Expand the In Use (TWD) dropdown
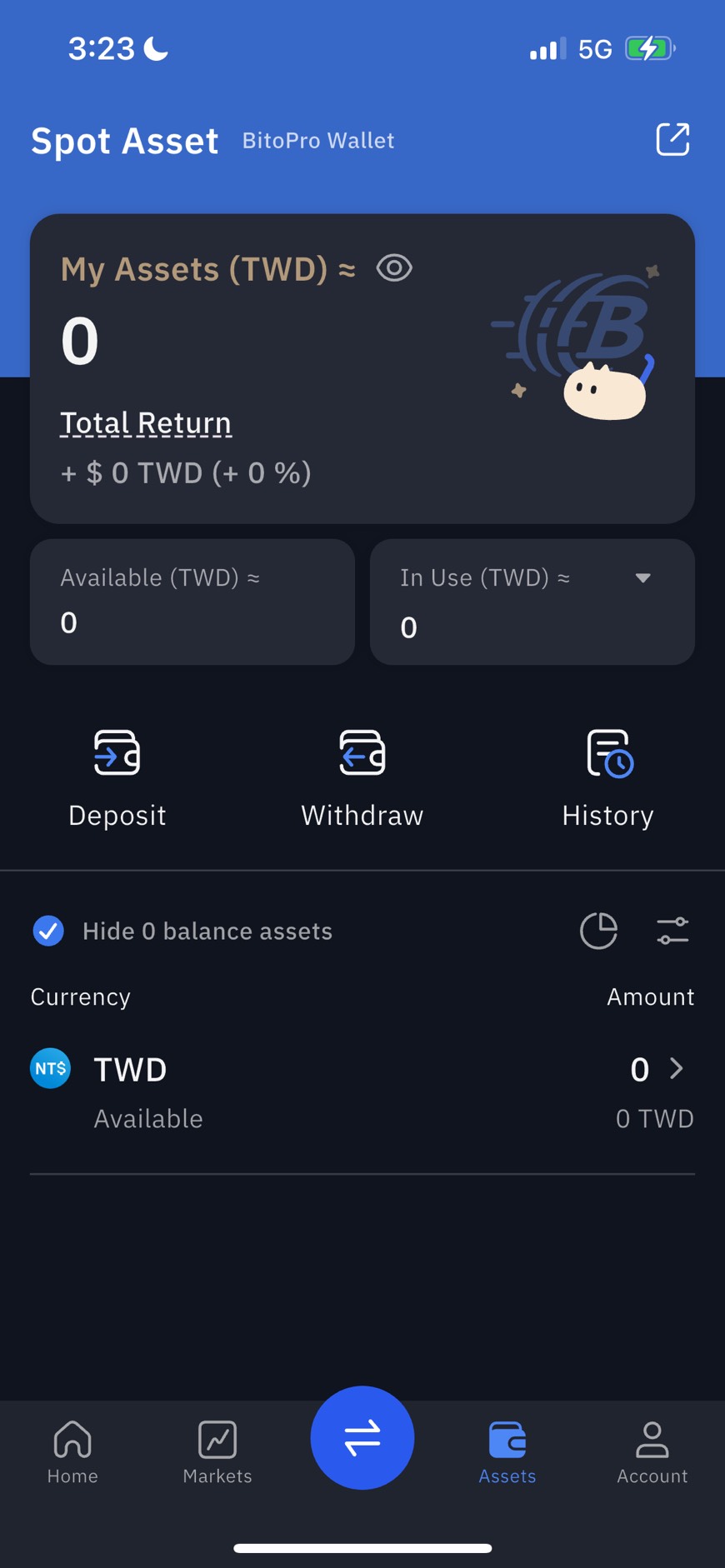Viewport: 725px width, 1568px height. 642,577
